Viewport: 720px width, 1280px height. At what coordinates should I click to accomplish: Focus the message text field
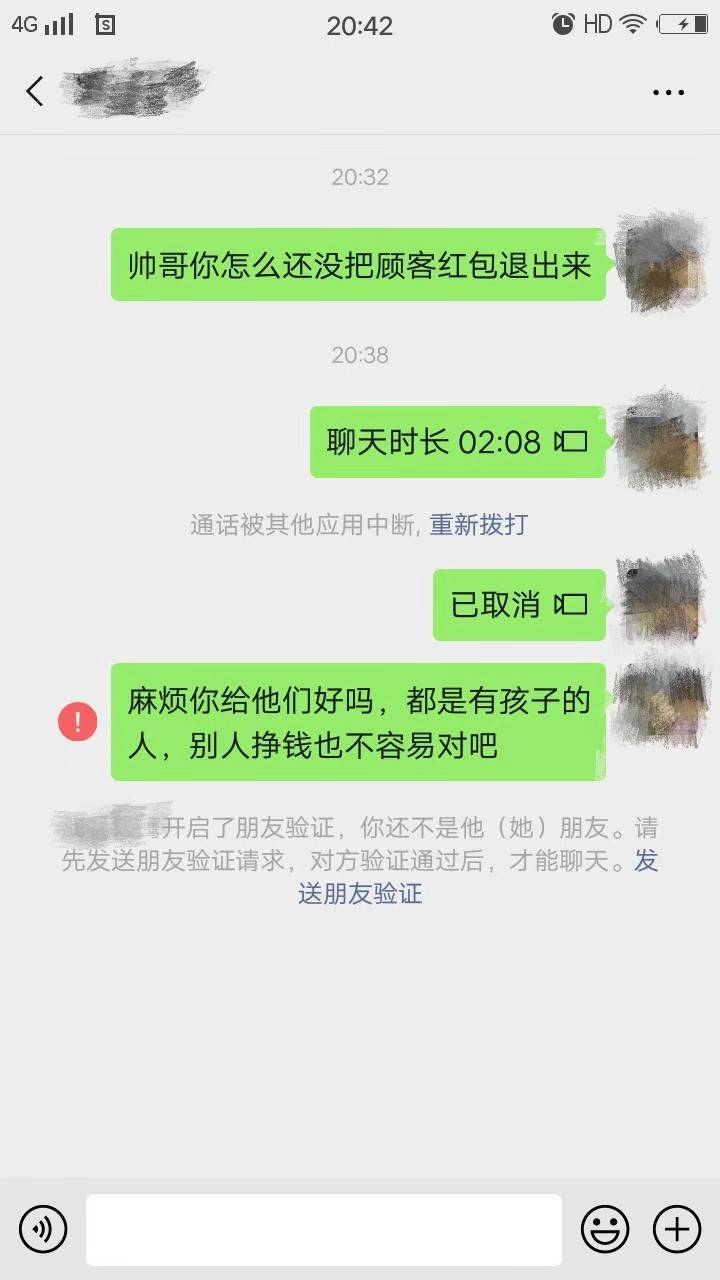point(323,1229)
